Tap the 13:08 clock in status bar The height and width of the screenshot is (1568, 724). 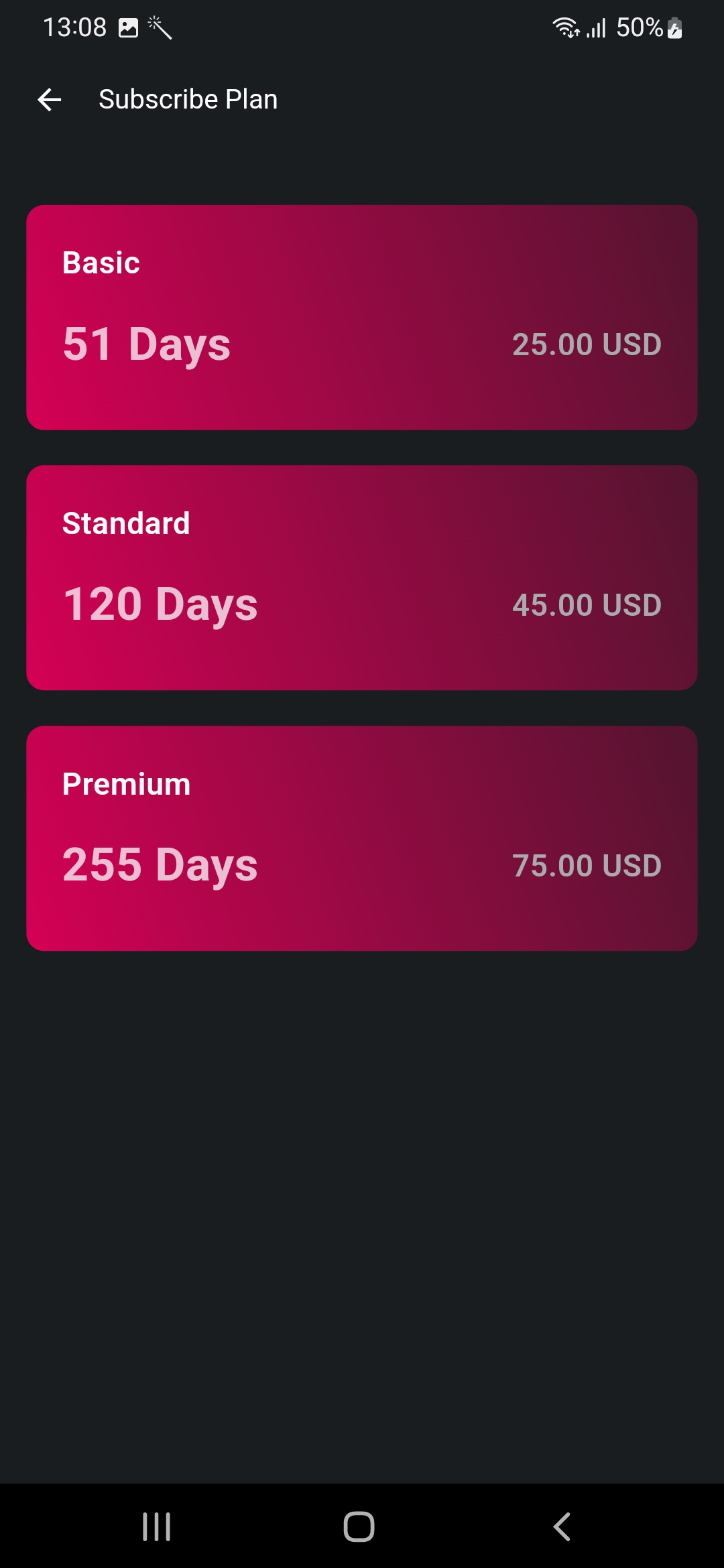coord(74,27)
